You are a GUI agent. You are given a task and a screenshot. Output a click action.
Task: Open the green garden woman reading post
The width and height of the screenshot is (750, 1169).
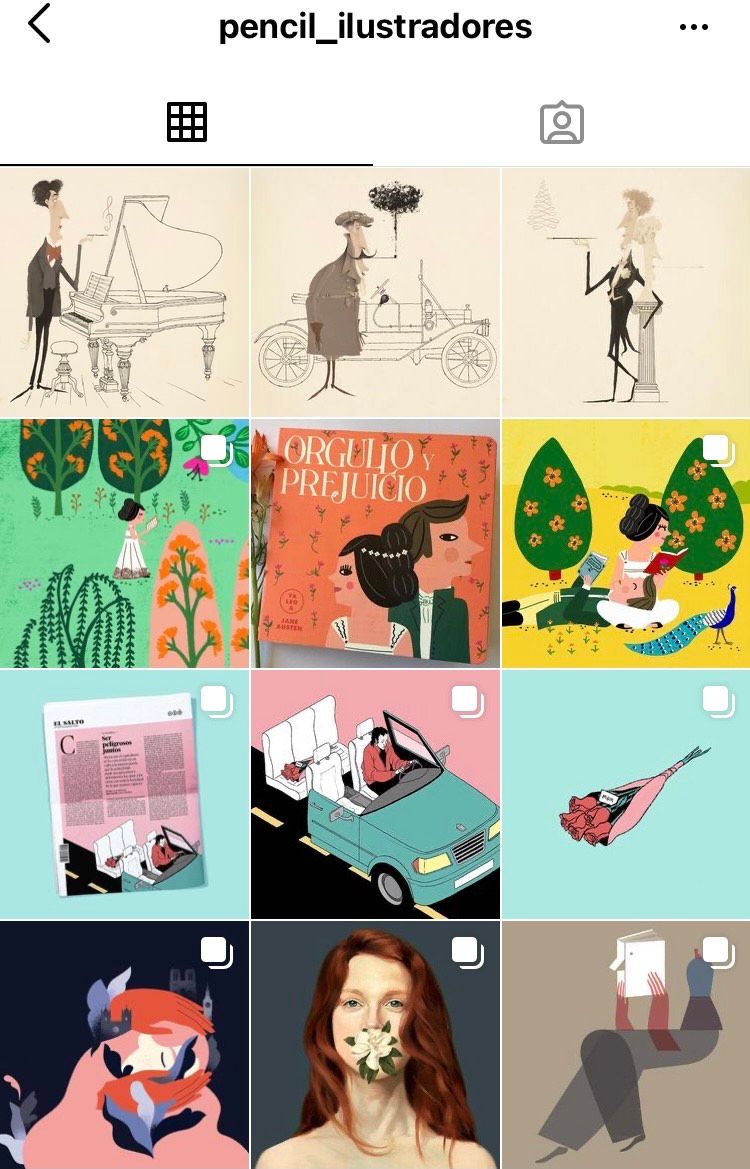tap(124, 543)
